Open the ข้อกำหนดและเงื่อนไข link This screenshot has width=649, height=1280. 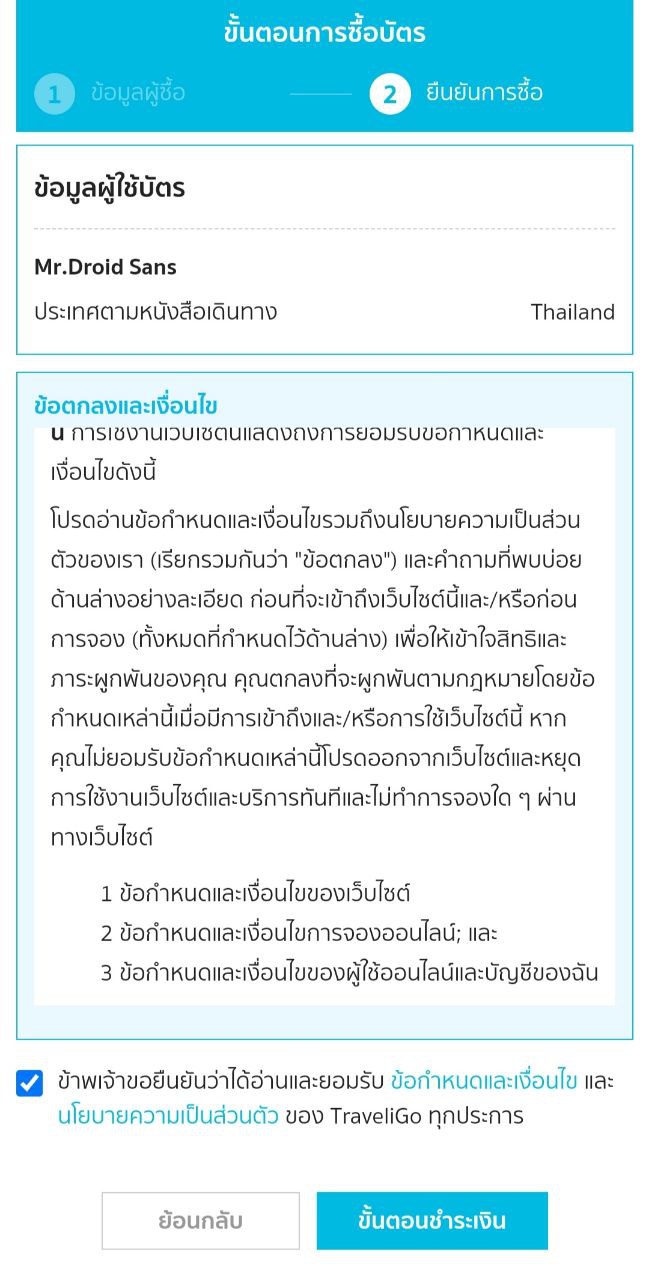point(484,1080)
